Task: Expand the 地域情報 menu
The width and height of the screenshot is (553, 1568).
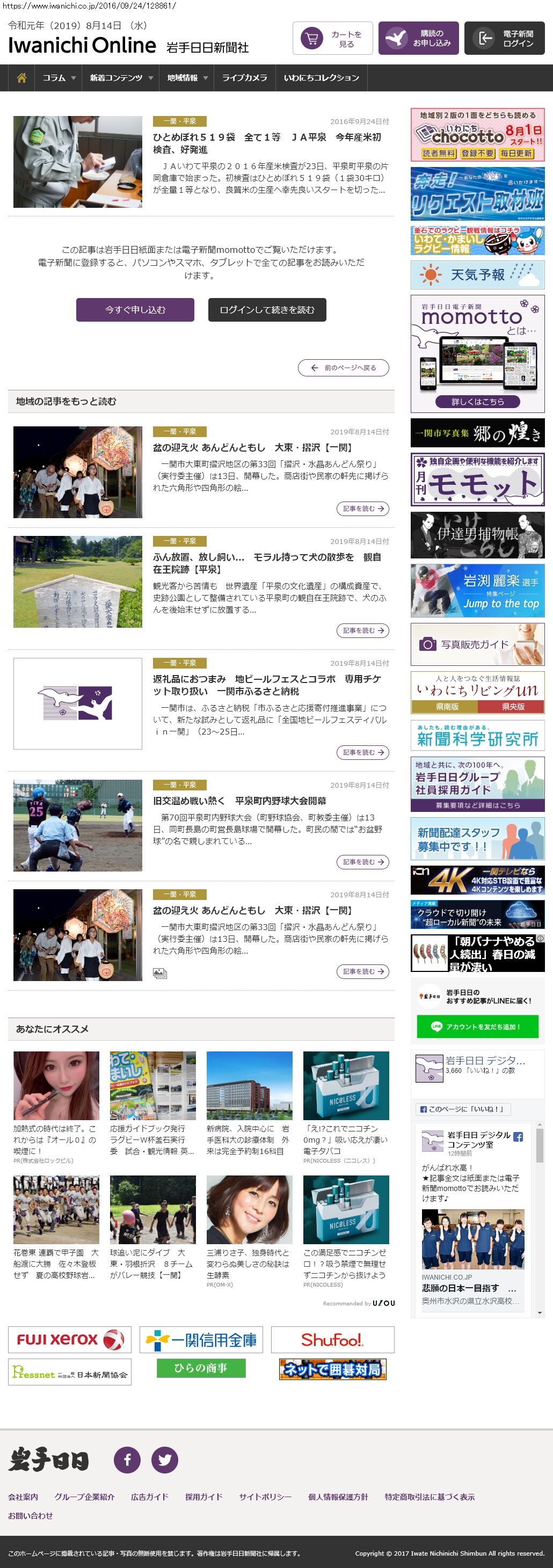Action: click(x=187, y=78)
